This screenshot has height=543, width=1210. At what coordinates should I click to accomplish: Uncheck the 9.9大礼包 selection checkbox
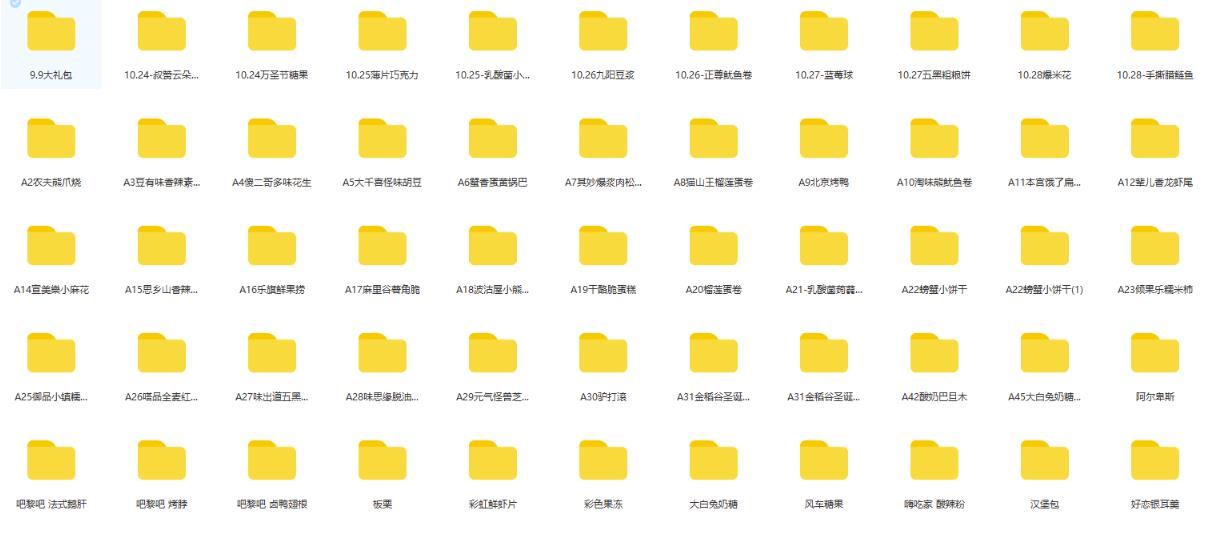click(14, 3)
